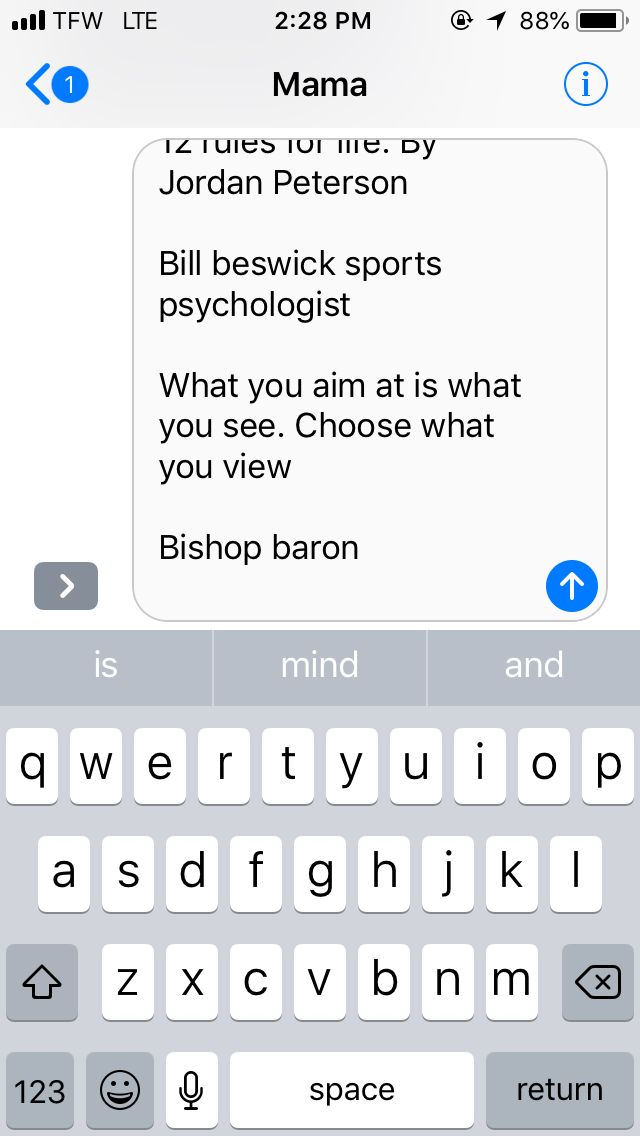The image size is (640, 1136).
Task: Enable the shift key
Action: pos(42,982)
